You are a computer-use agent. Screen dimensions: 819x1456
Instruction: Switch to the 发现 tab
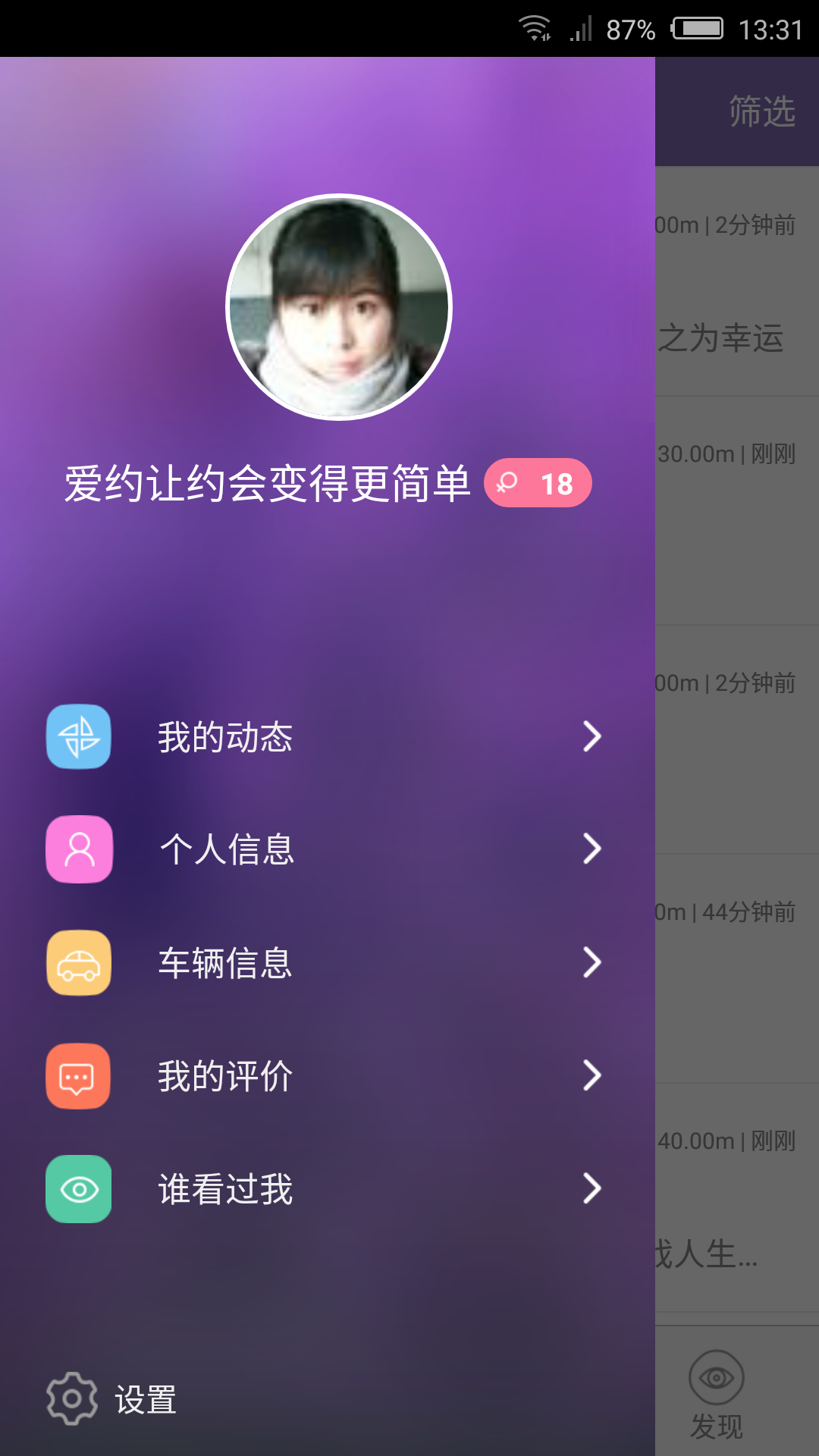click(717, 1395)
